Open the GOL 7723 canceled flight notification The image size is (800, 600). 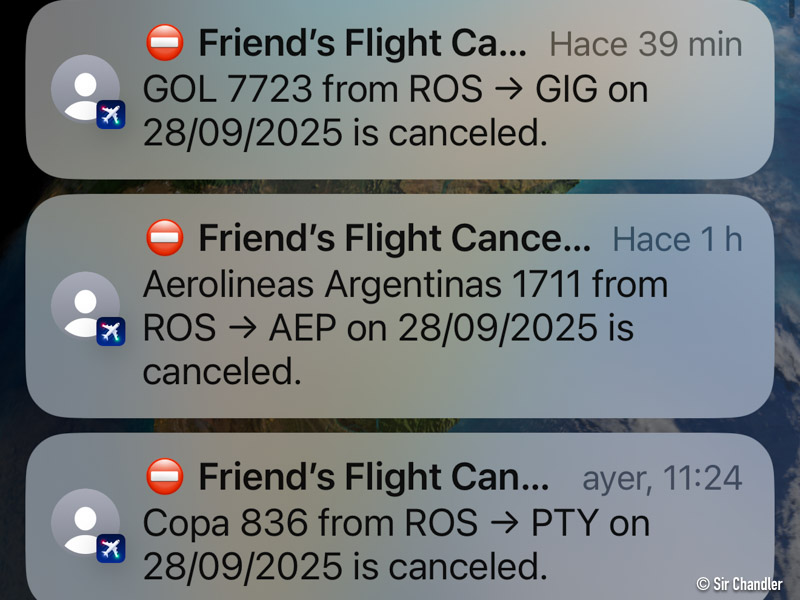pyautogui.click(x=400, y=92)
